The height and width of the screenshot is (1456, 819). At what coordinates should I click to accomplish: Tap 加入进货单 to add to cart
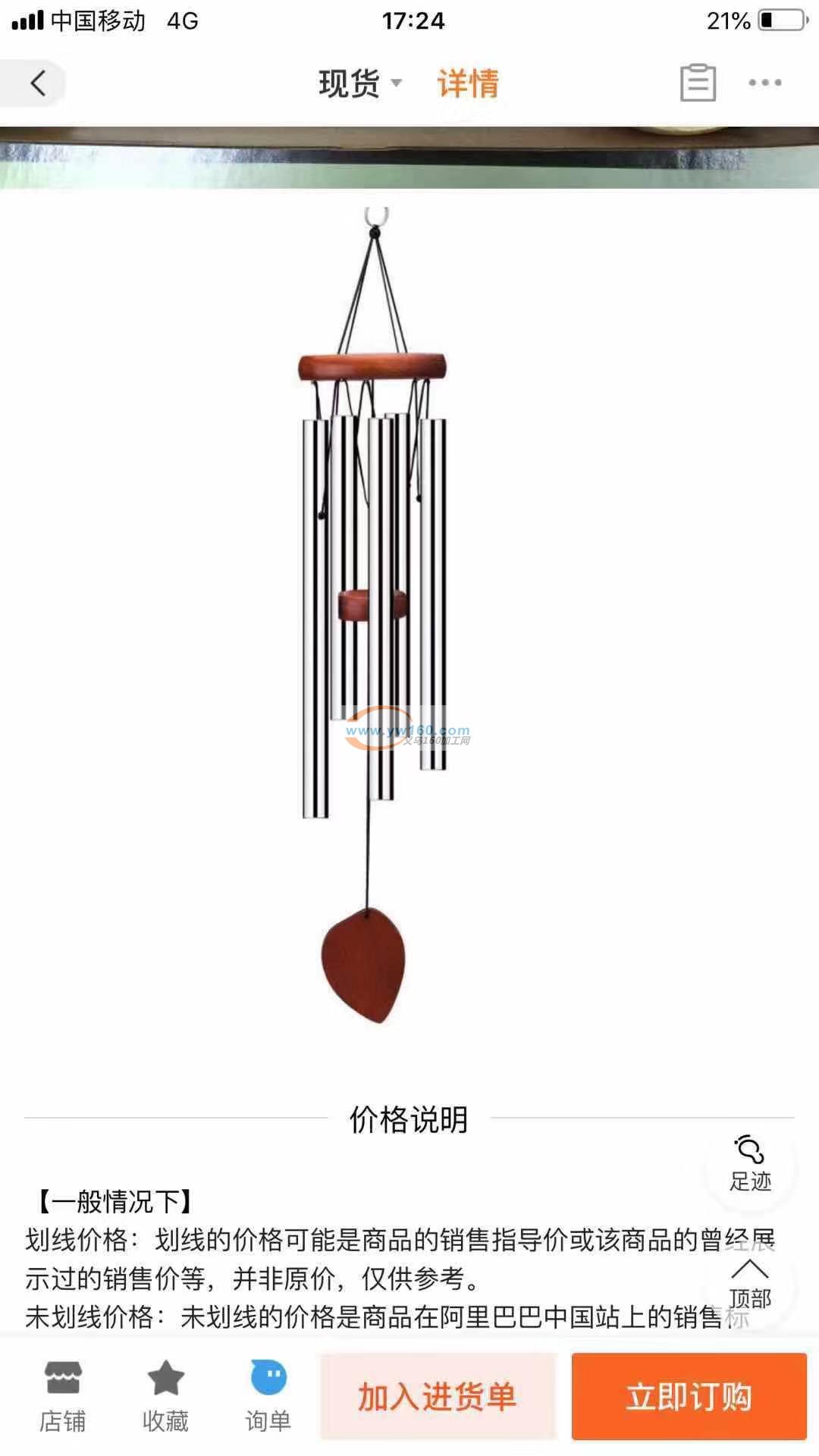pos(438,1396)
